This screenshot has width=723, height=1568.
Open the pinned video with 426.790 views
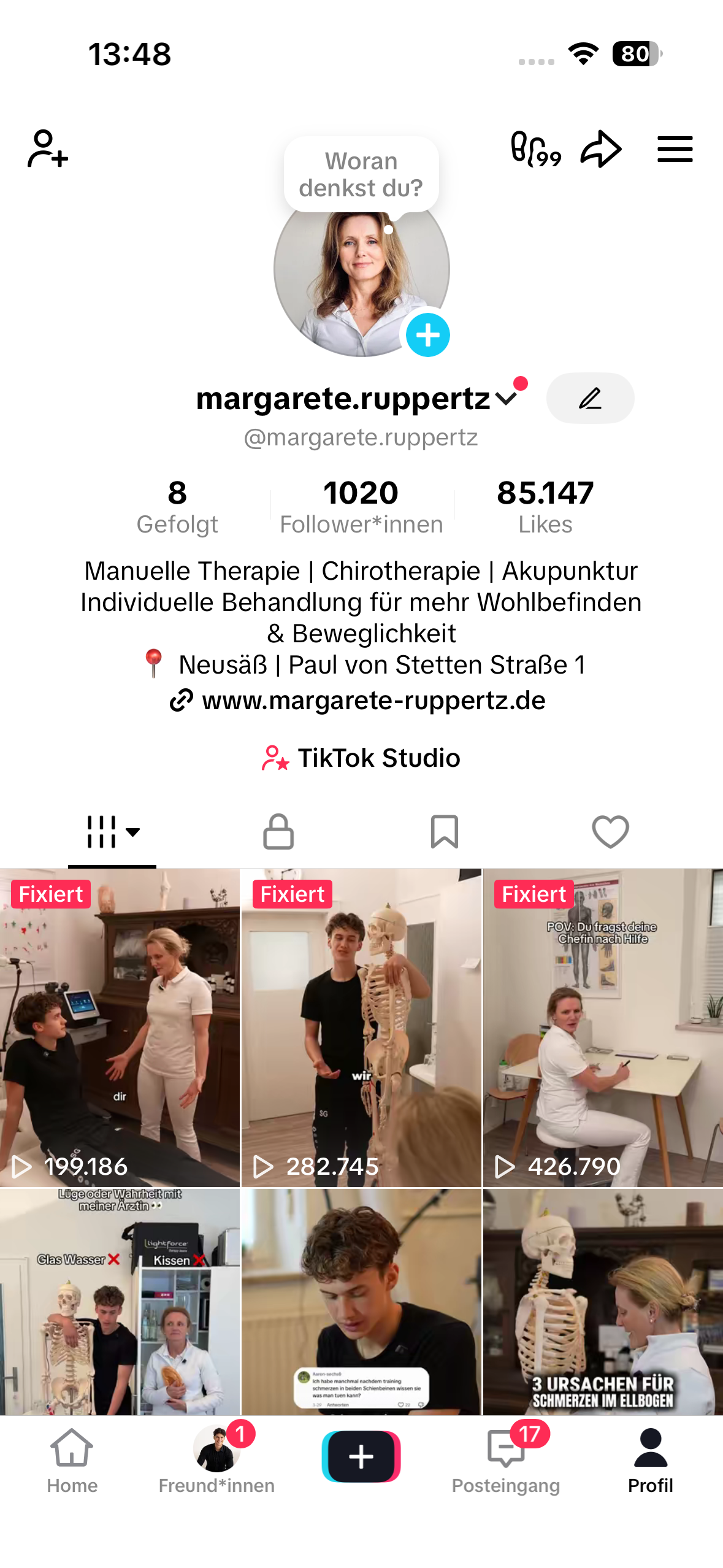[603, 1028]
